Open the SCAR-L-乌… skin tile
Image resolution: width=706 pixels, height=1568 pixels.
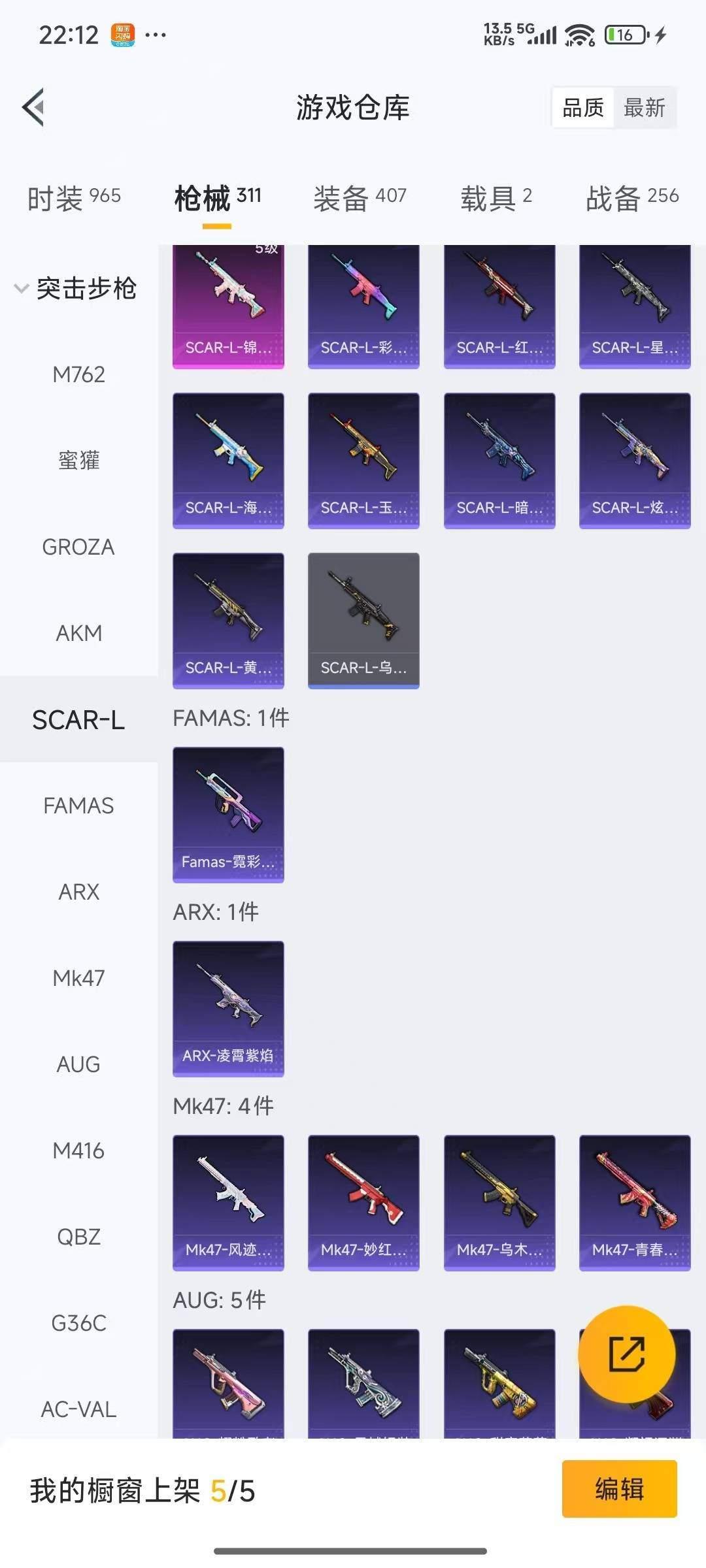click(x=363, y=620)
